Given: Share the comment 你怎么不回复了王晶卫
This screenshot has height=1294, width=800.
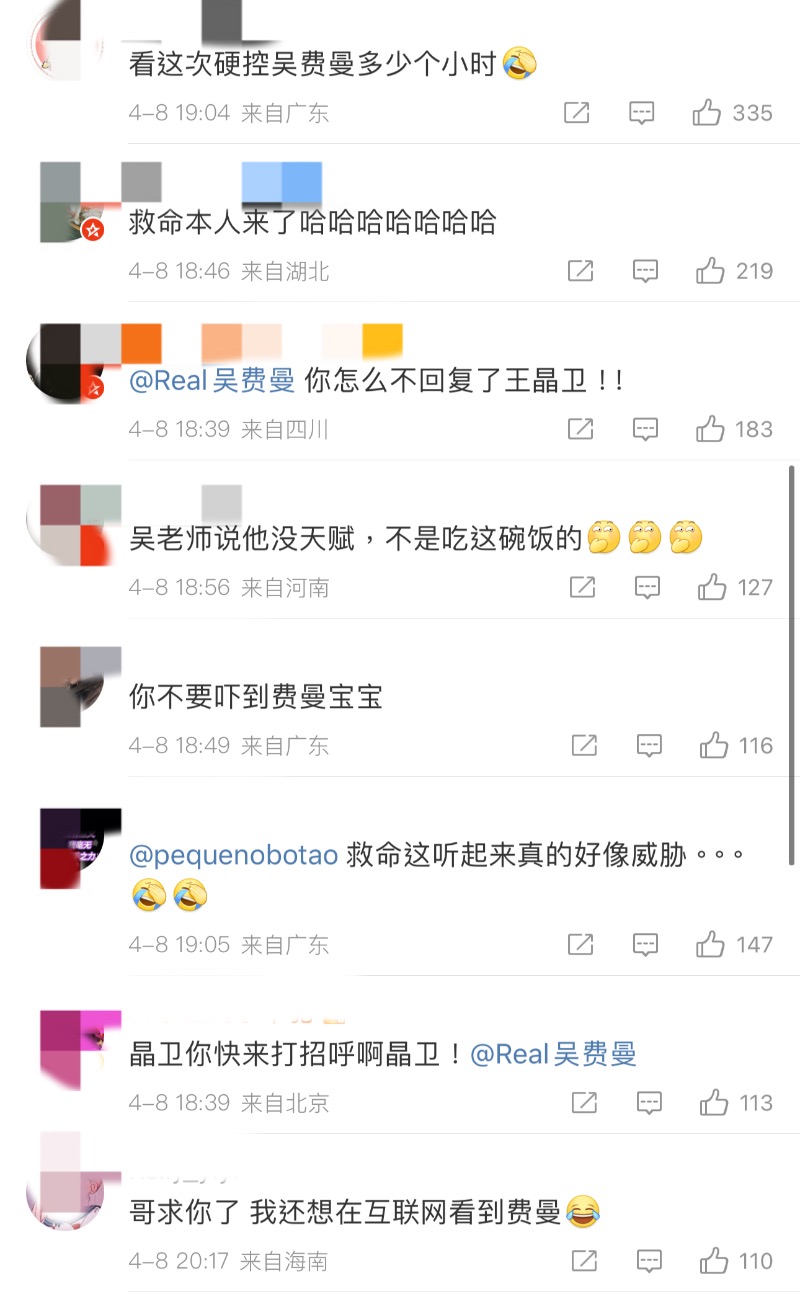Looking at the screenshot, I should coord(580,430).
